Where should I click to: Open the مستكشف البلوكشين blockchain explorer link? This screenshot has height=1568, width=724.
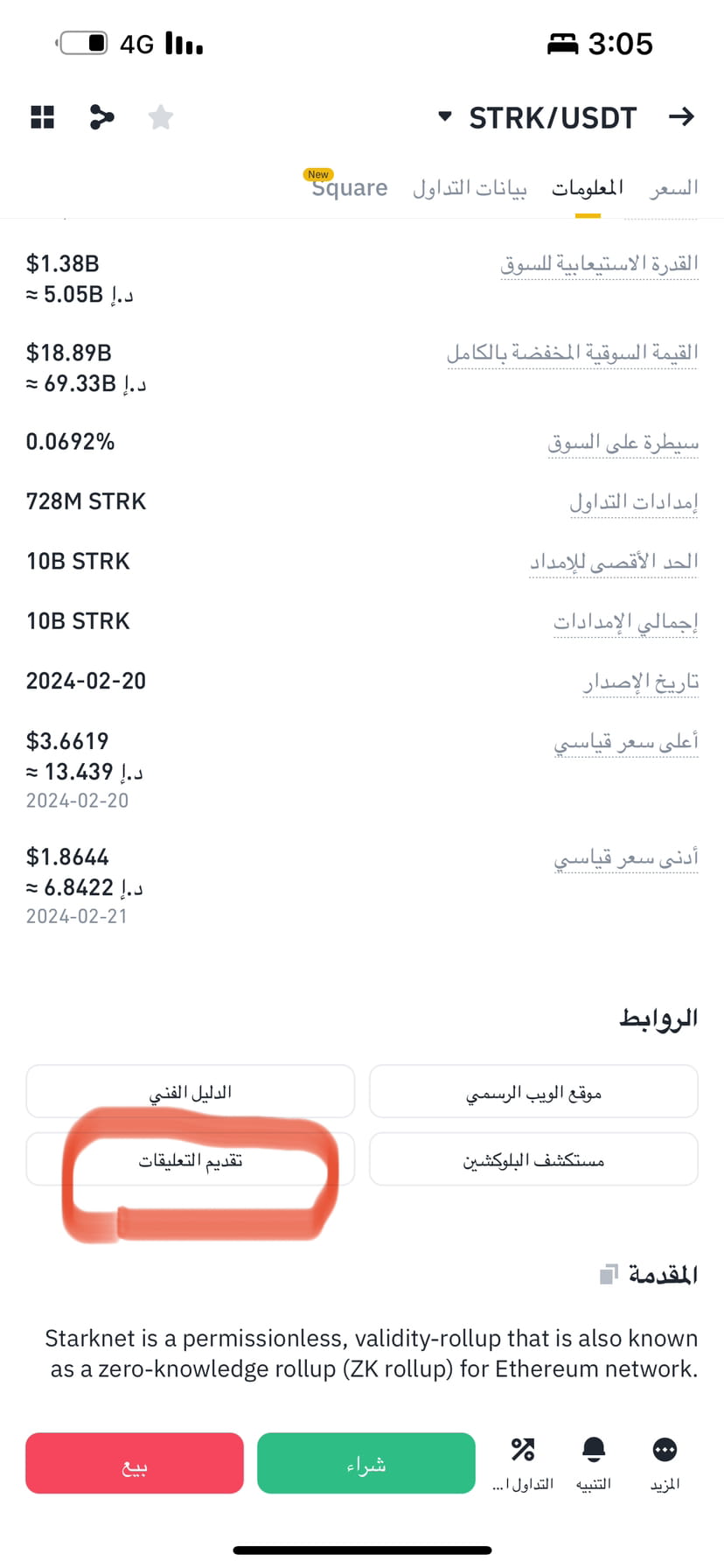point(533,1158)
